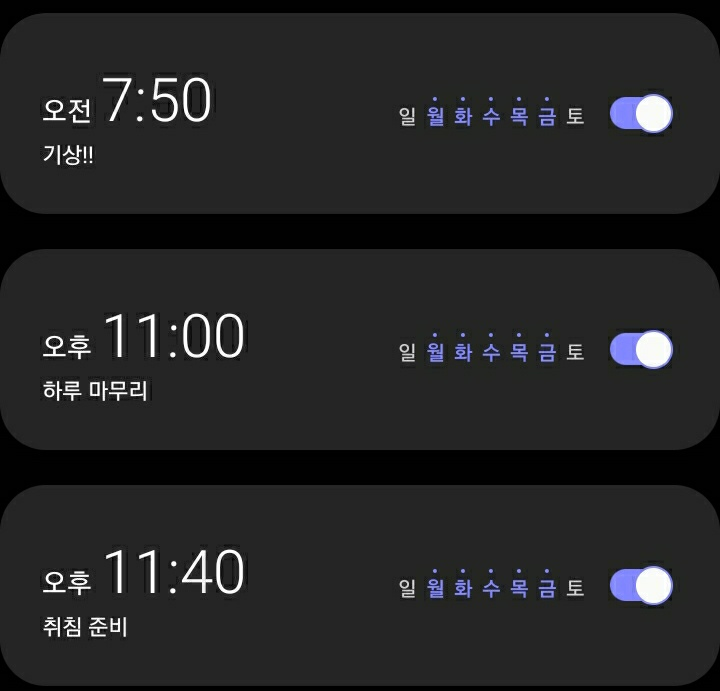Image resolution: width=720 pixels, height=691 pixels.
Task: Open the 오후 11:00 하루 마무리 alarm
Action: [200, 350]
